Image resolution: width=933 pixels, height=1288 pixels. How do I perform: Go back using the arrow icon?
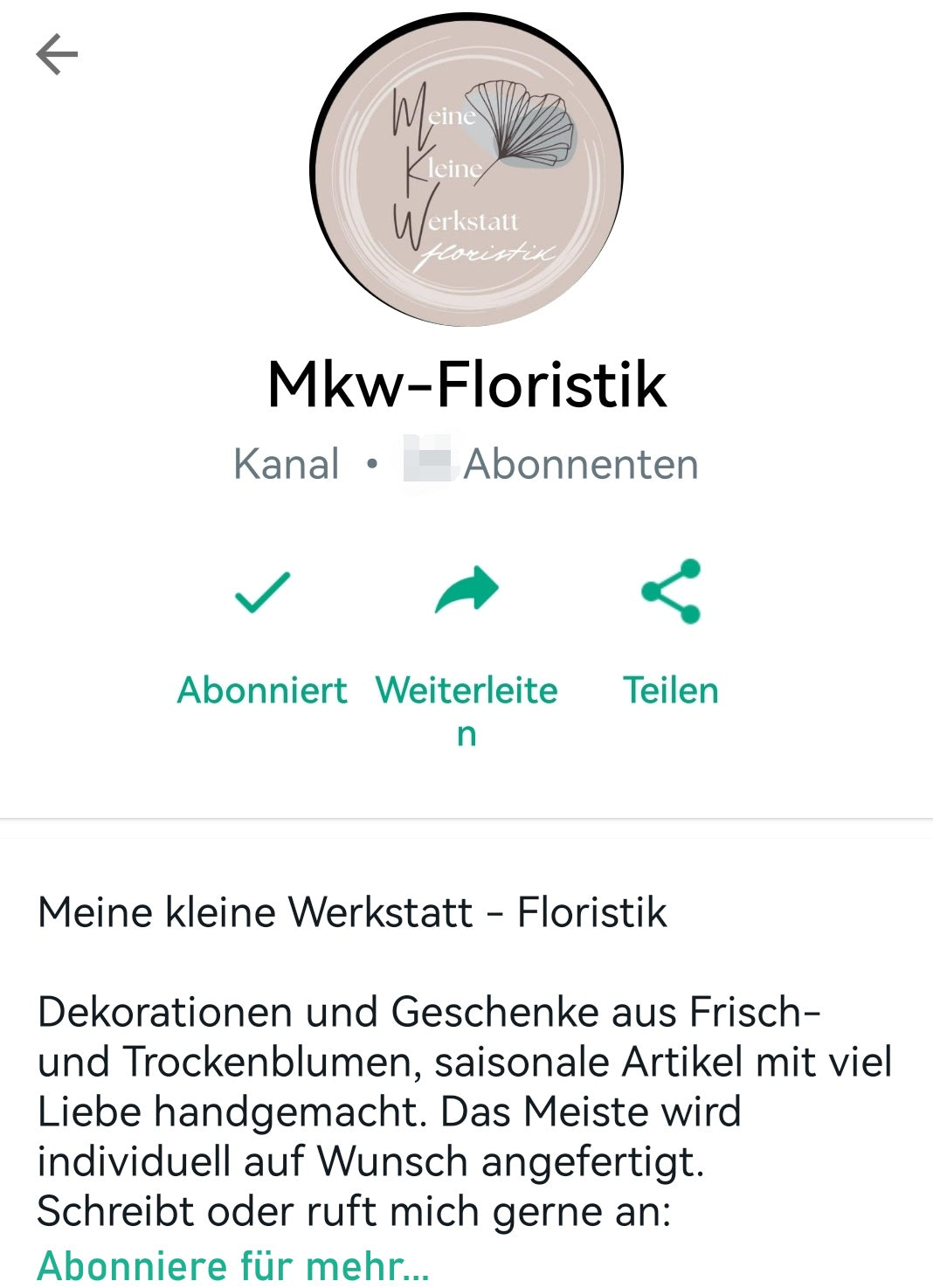pyautogui.click(x=57, y=55)
